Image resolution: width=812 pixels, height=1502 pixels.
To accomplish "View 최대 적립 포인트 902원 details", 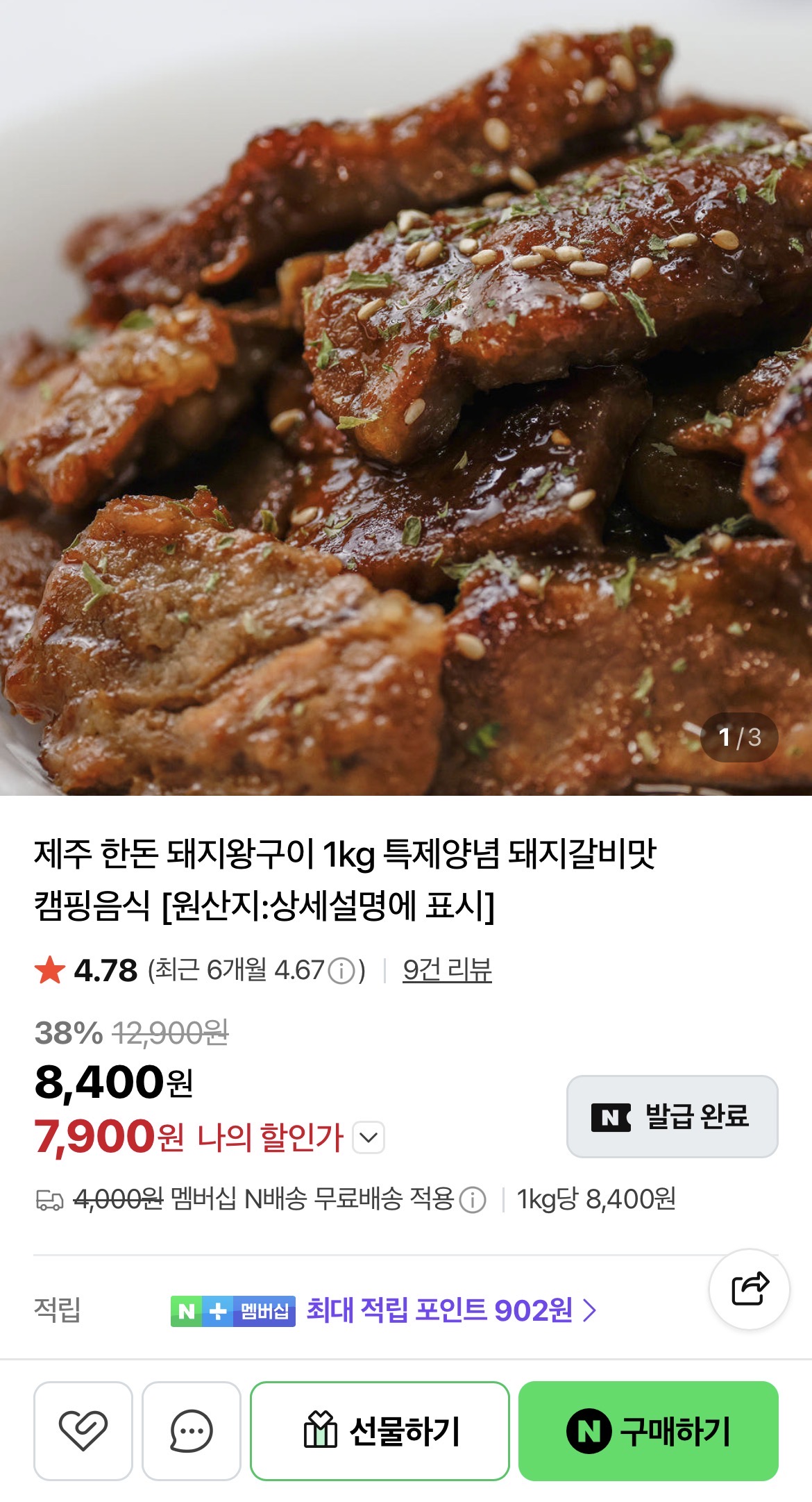I will coord(451,1310).
